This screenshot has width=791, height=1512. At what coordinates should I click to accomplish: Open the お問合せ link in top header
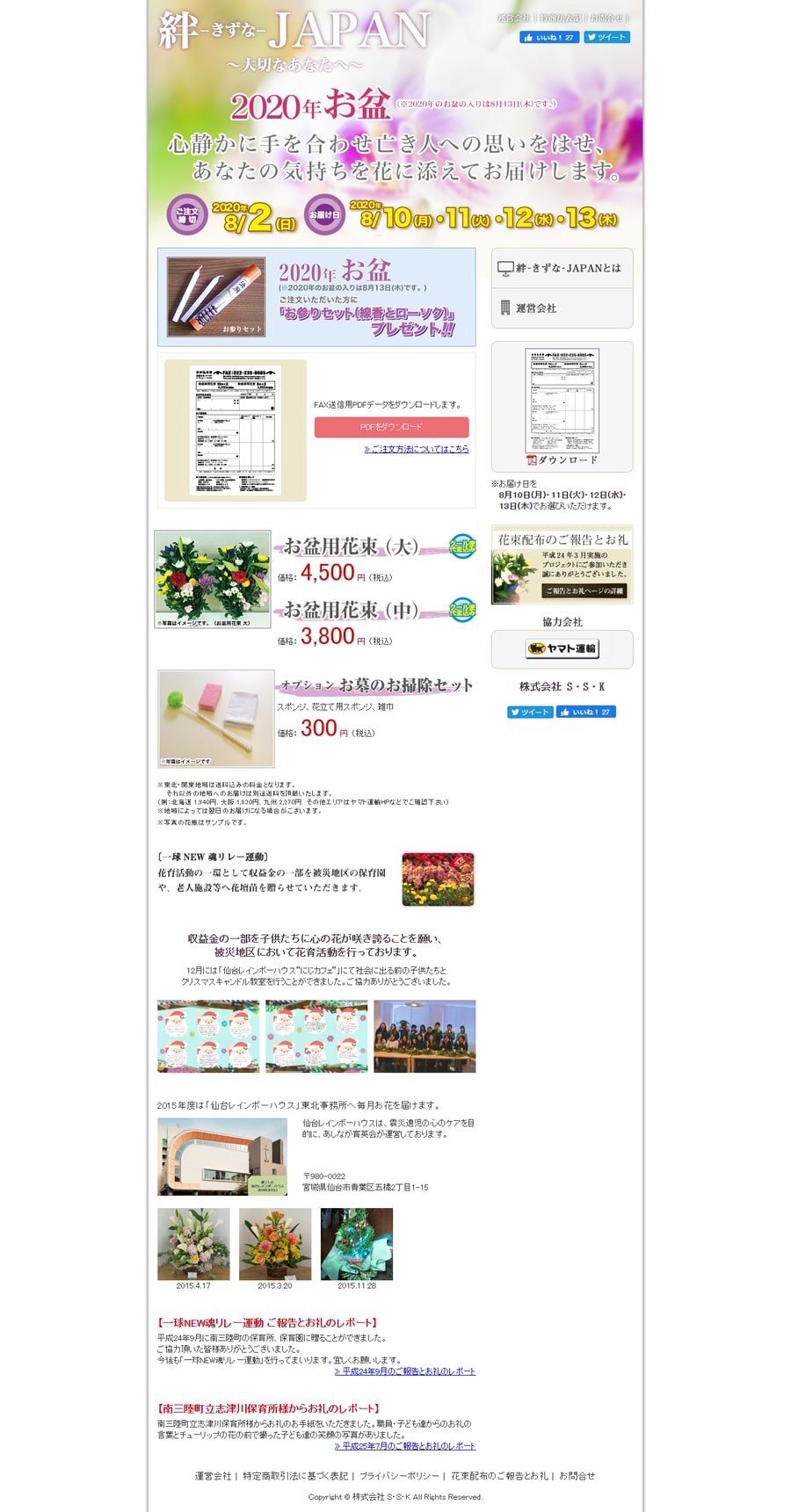pyautogui.click(x=607, y=18)
